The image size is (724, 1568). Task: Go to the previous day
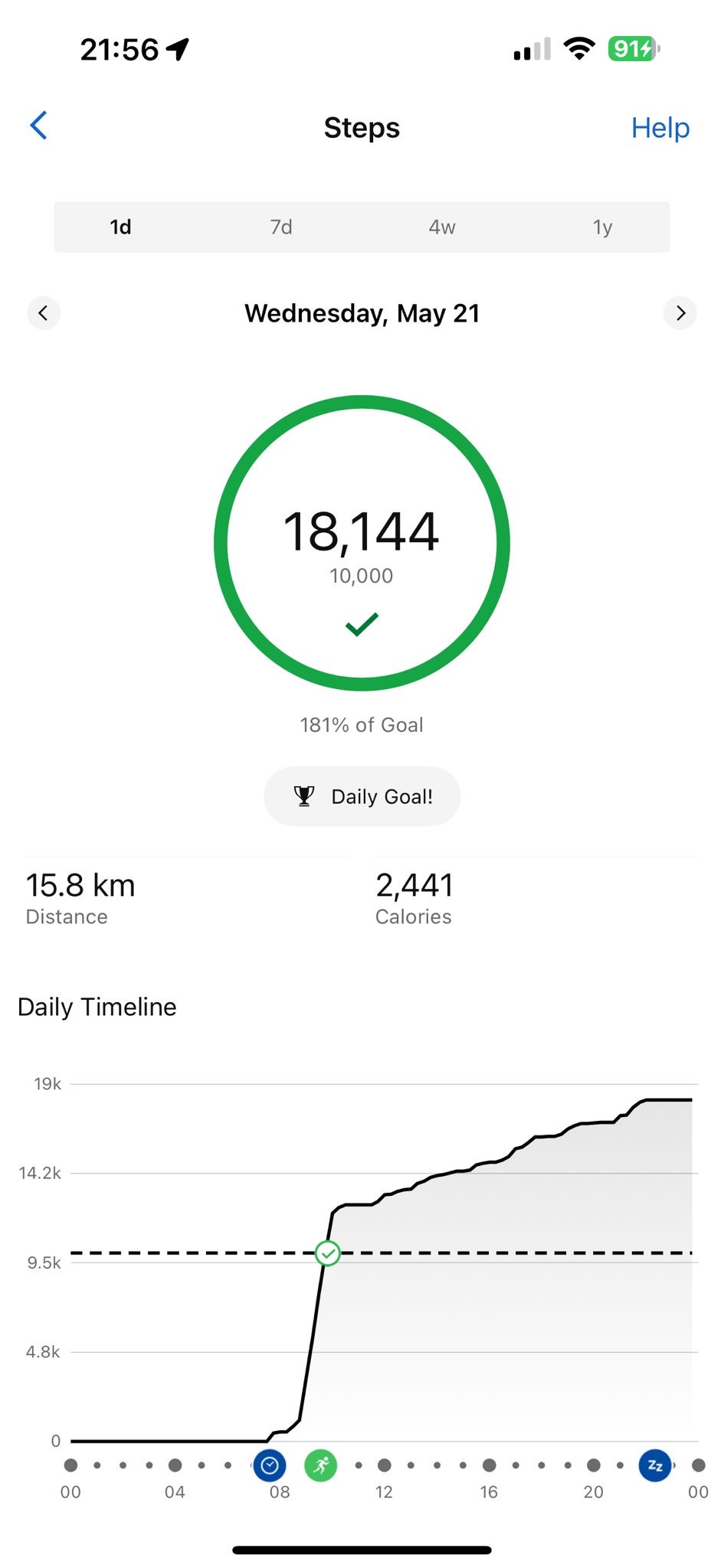point(44,313)
